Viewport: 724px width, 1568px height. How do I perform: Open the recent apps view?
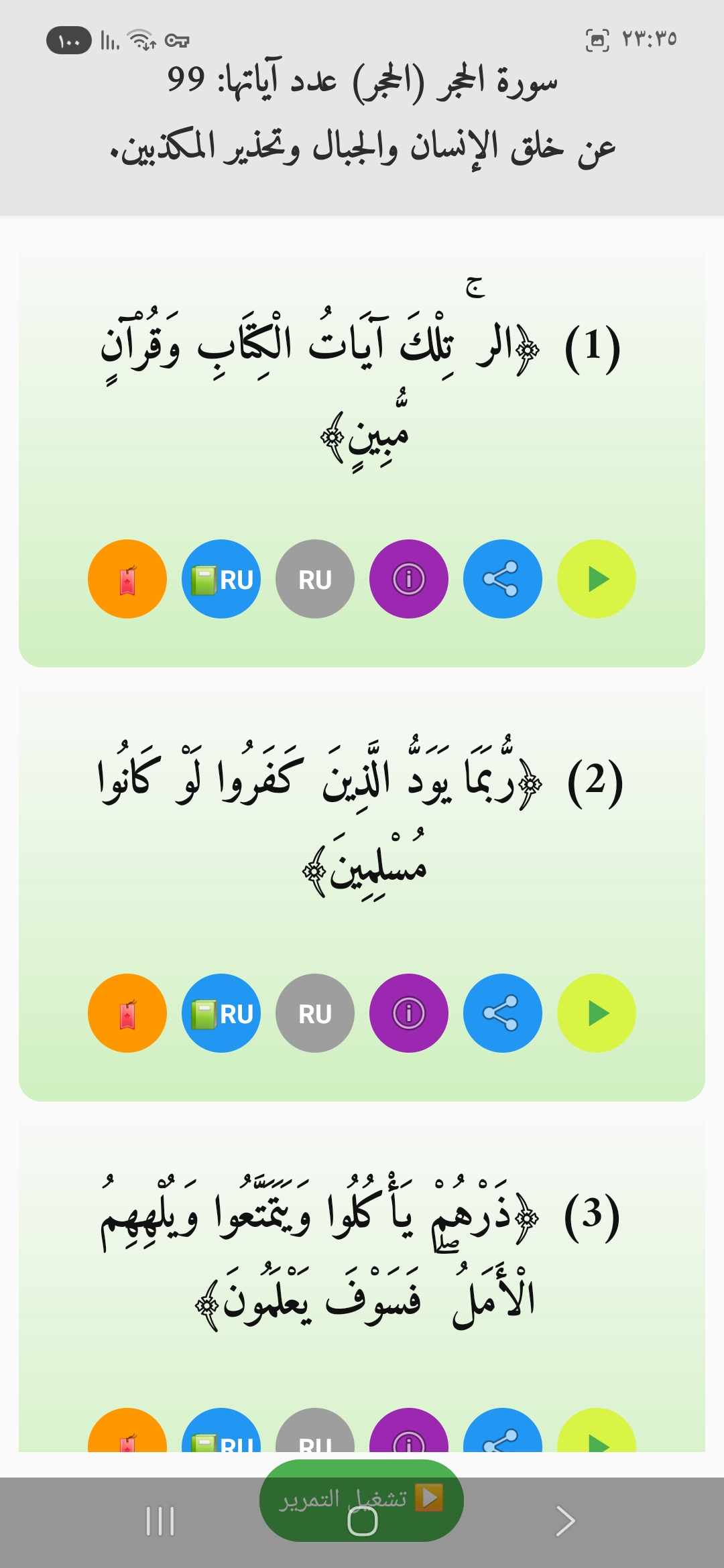[x=160, y=1521]
